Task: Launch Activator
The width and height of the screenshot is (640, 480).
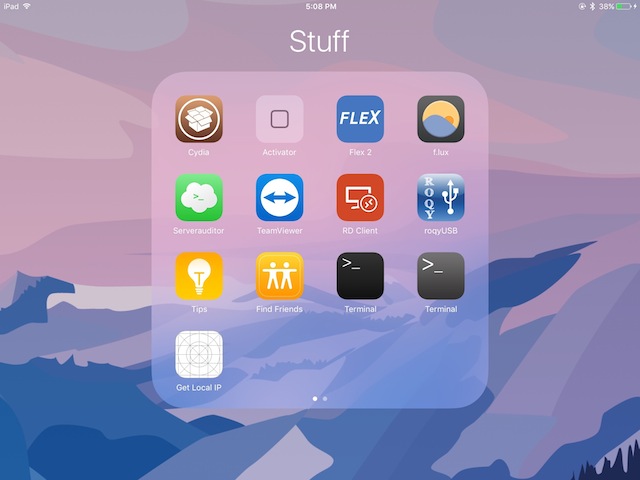Action: pyautogui.click(x=279, y=119)
